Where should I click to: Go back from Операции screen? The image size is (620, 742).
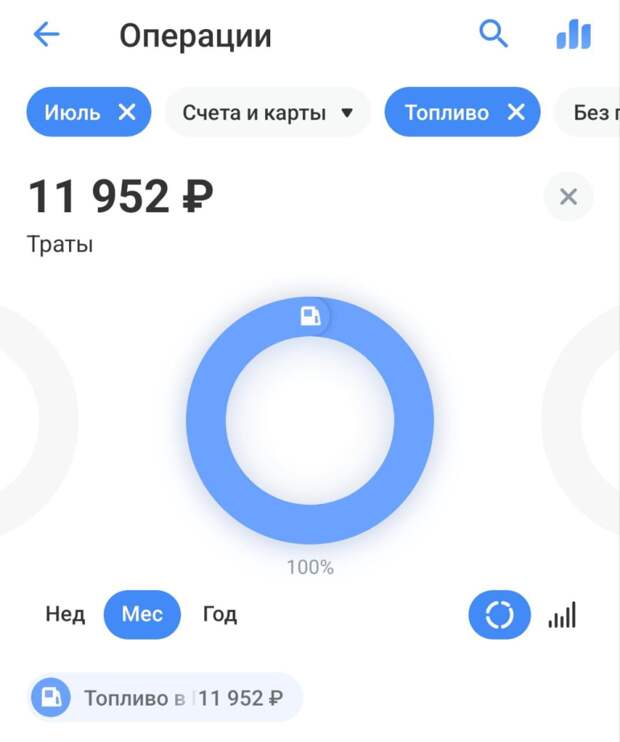[47, 35]
